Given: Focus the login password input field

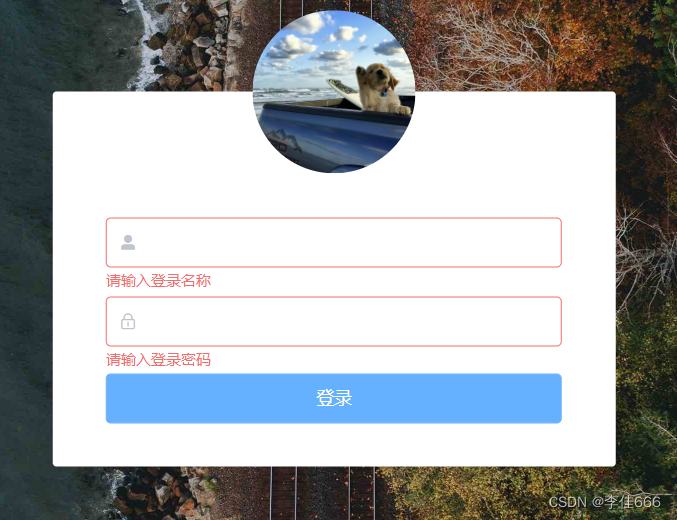Looking at the screenshot, I should click(x=340, y=322).
